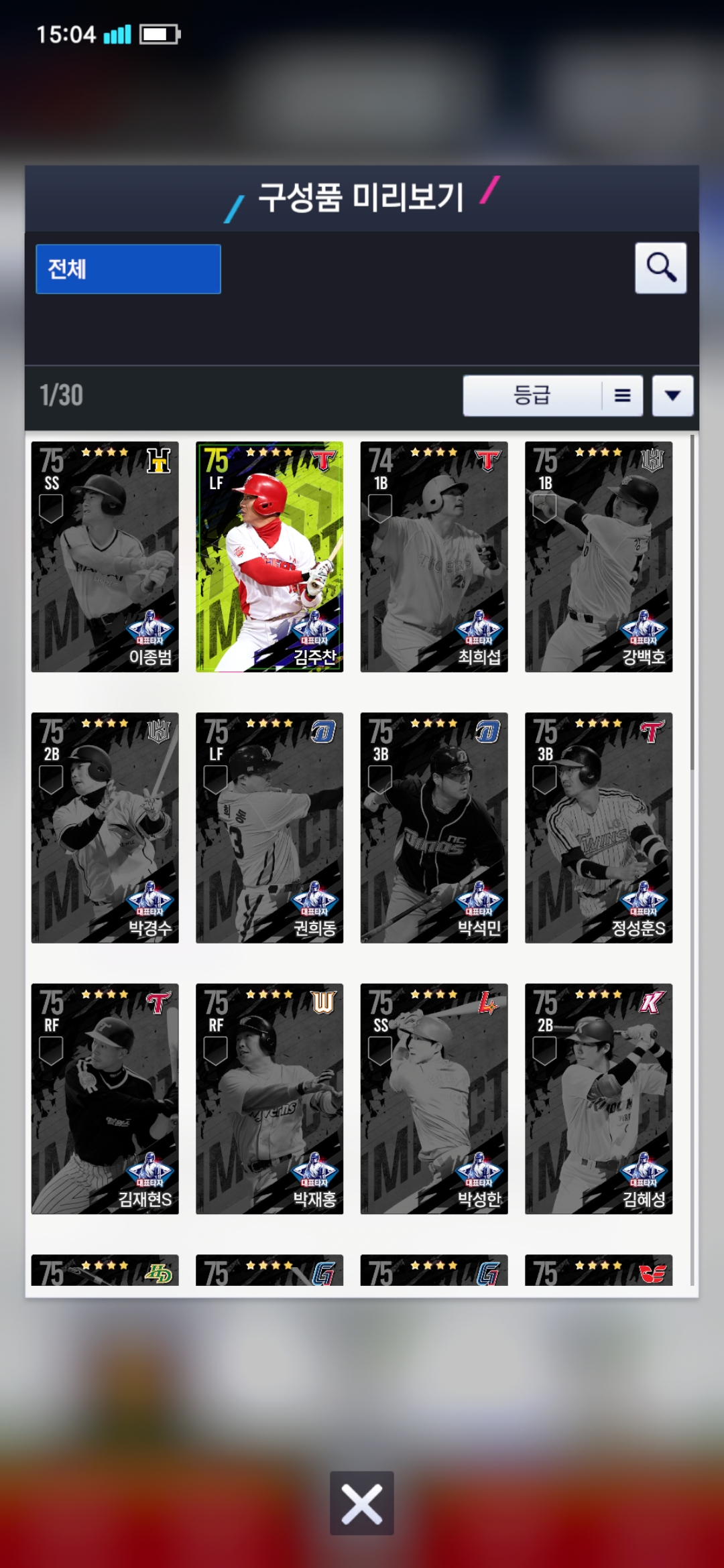Open 최희섭 player card

tap(434, 556)
